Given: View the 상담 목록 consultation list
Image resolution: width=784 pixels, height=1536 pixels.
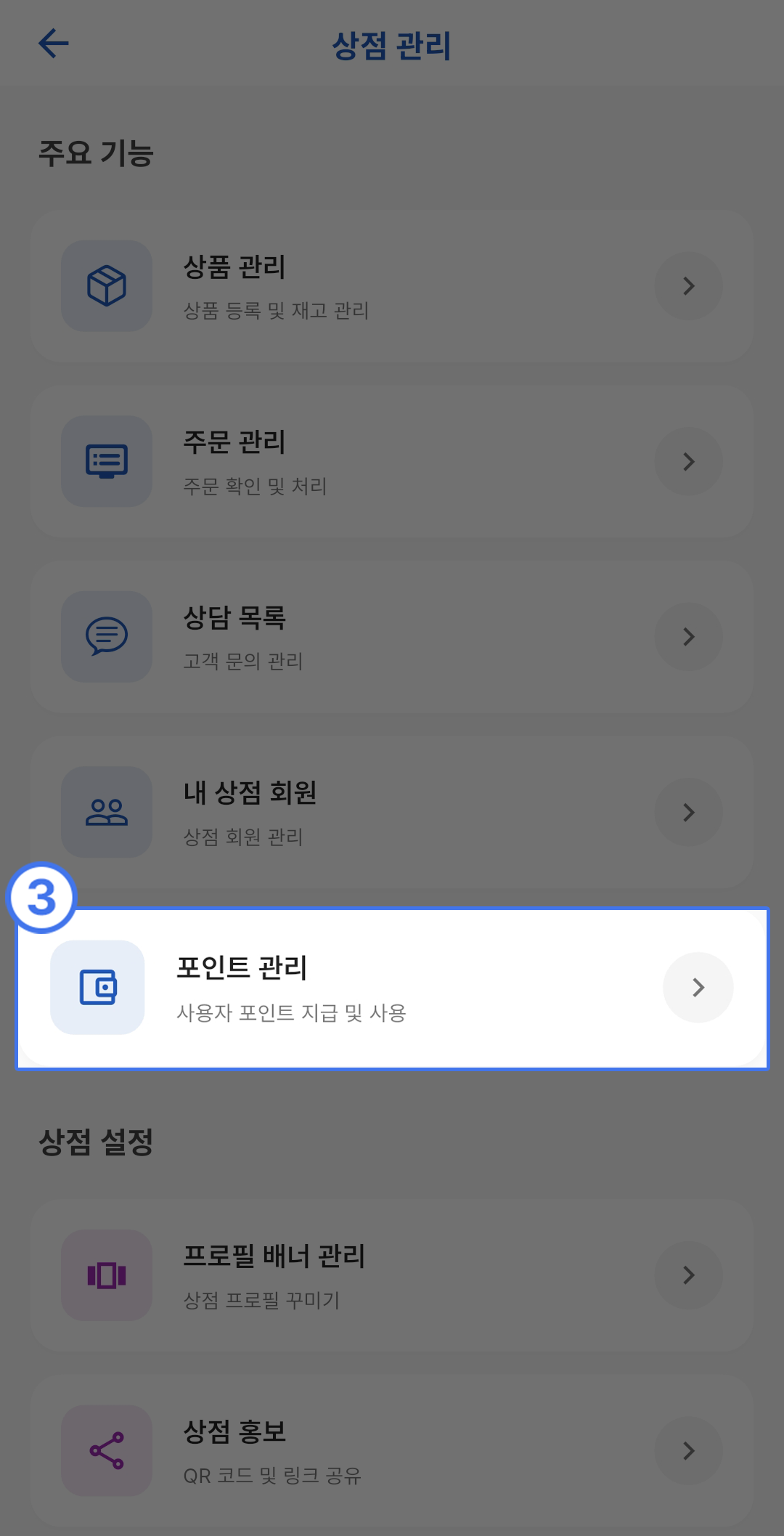Looking at the screenshot, I should [392, 637].
